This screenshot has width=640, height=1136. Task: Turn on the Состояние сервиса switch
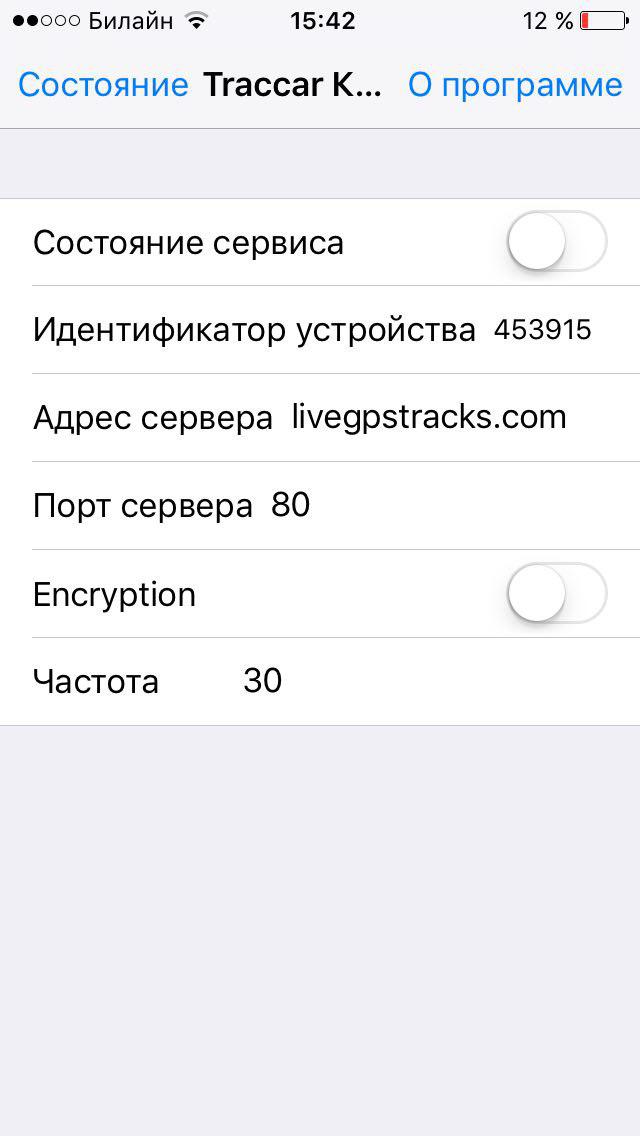coord(557,242)
